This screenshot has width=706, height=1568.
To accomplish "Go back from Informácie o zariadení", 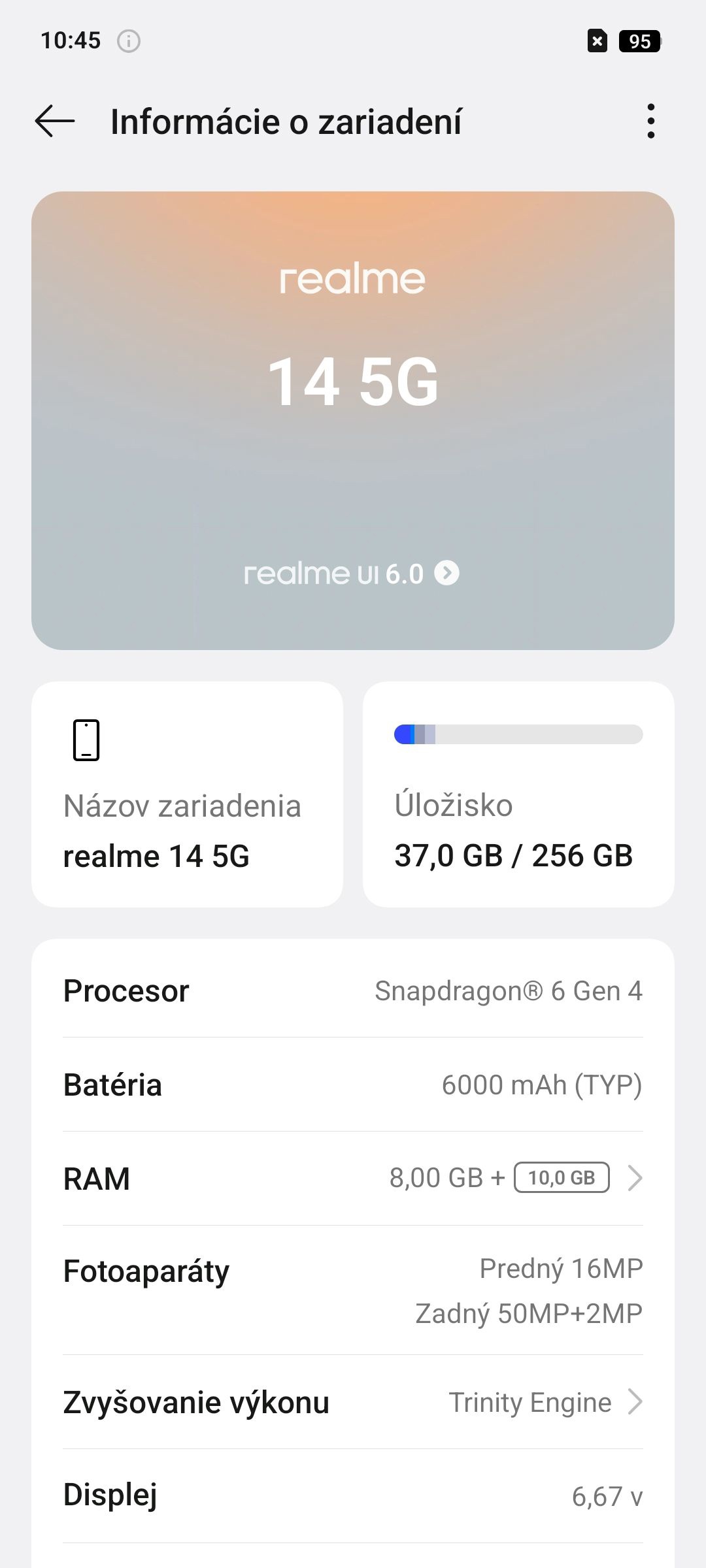I will [x=55, y=122].
